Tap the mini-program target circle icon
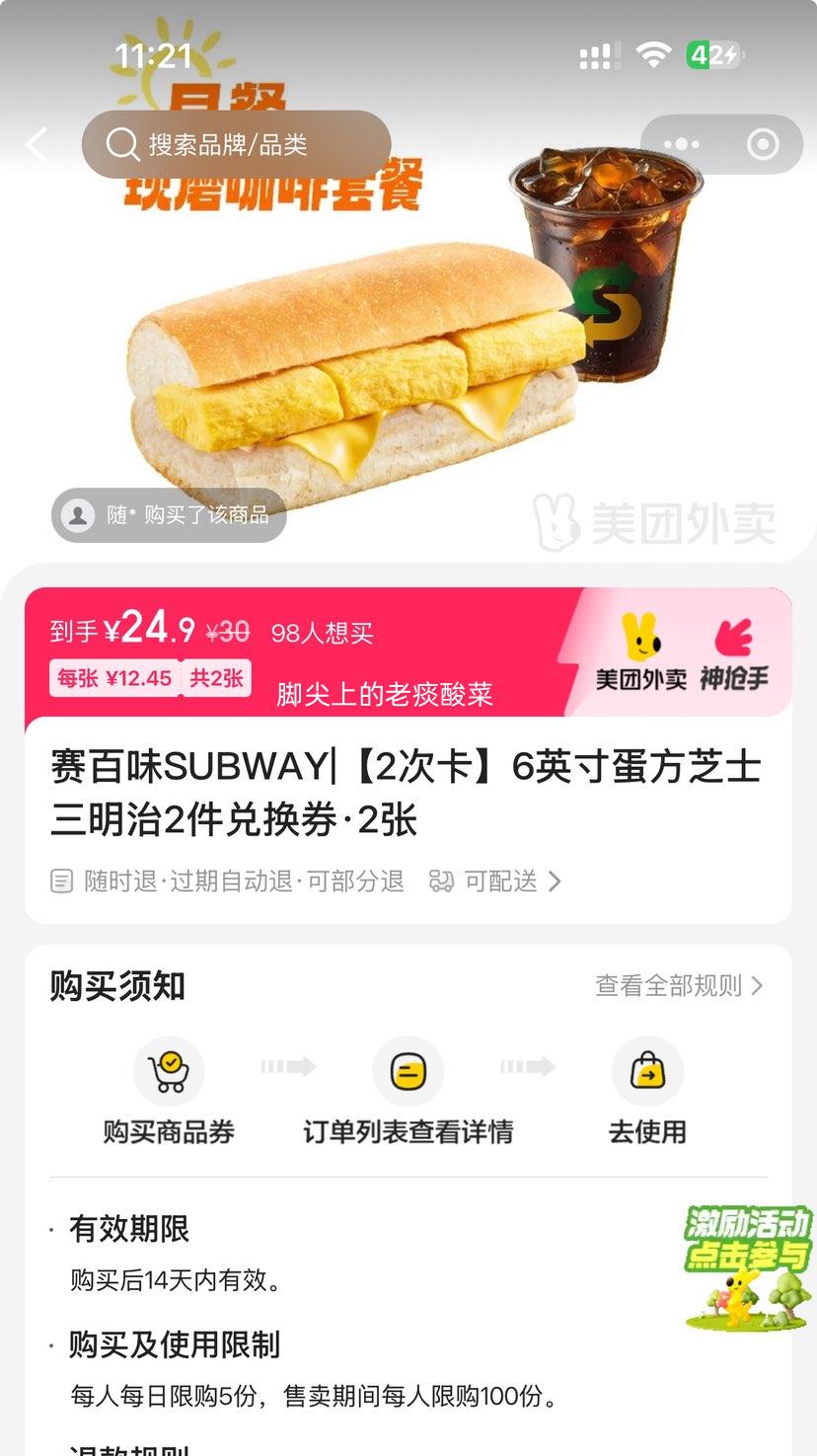The height and width of the screenshot is (1456, 817). [763, 144]
